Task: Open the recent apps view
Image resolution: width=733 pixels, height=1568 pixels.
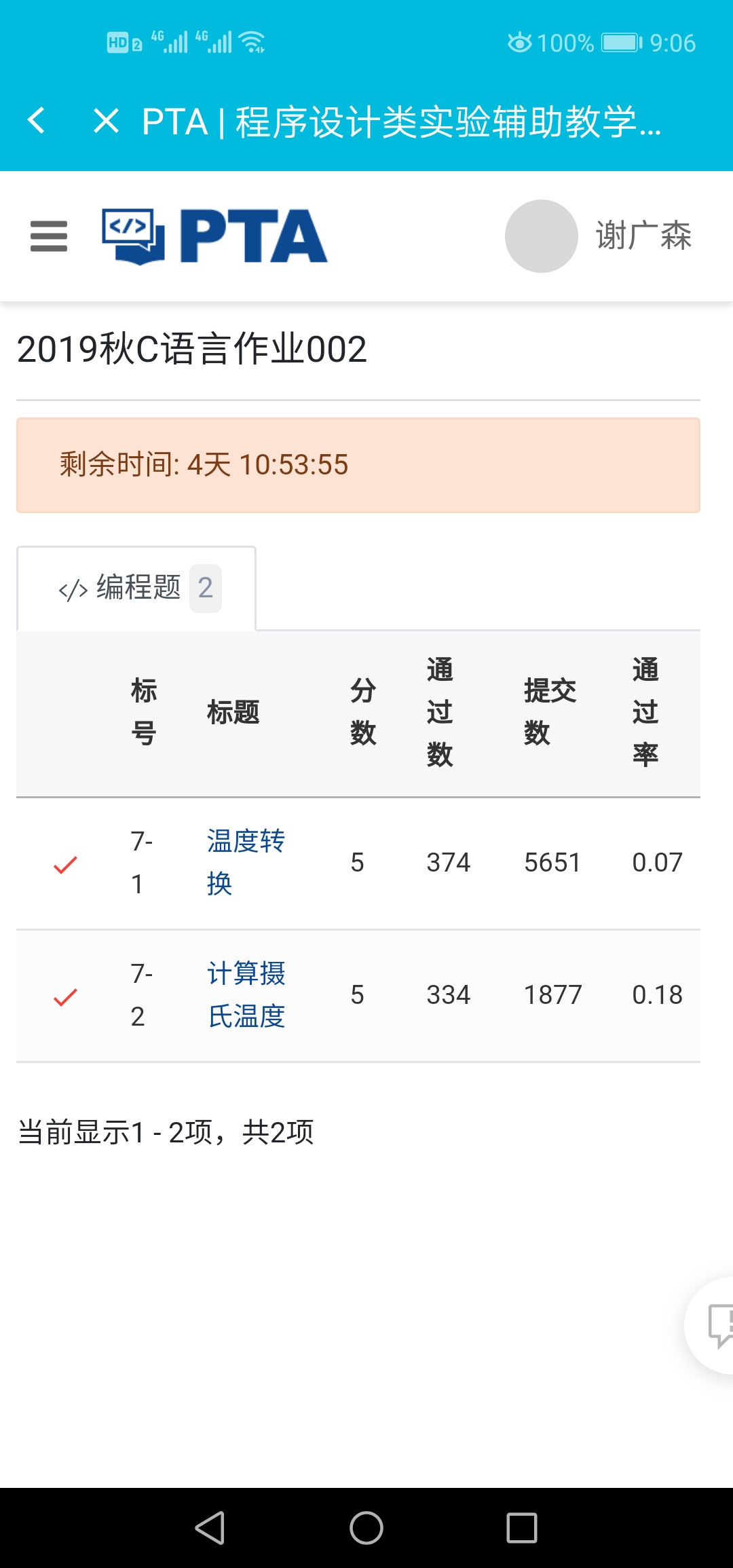Action: (522, 1528)
